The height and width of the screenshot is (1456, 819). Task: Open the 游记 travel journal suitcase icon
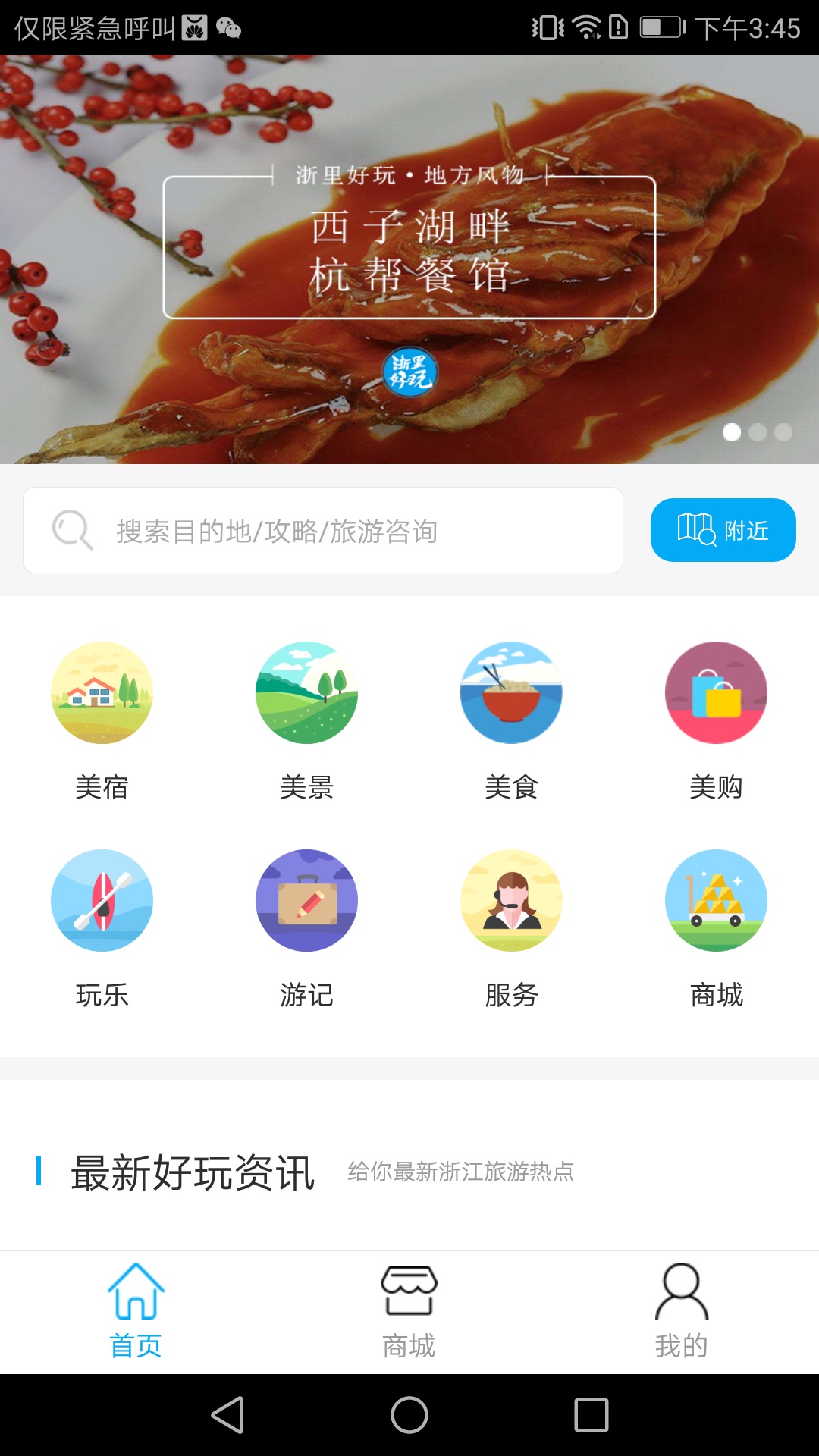pos(306,900)
